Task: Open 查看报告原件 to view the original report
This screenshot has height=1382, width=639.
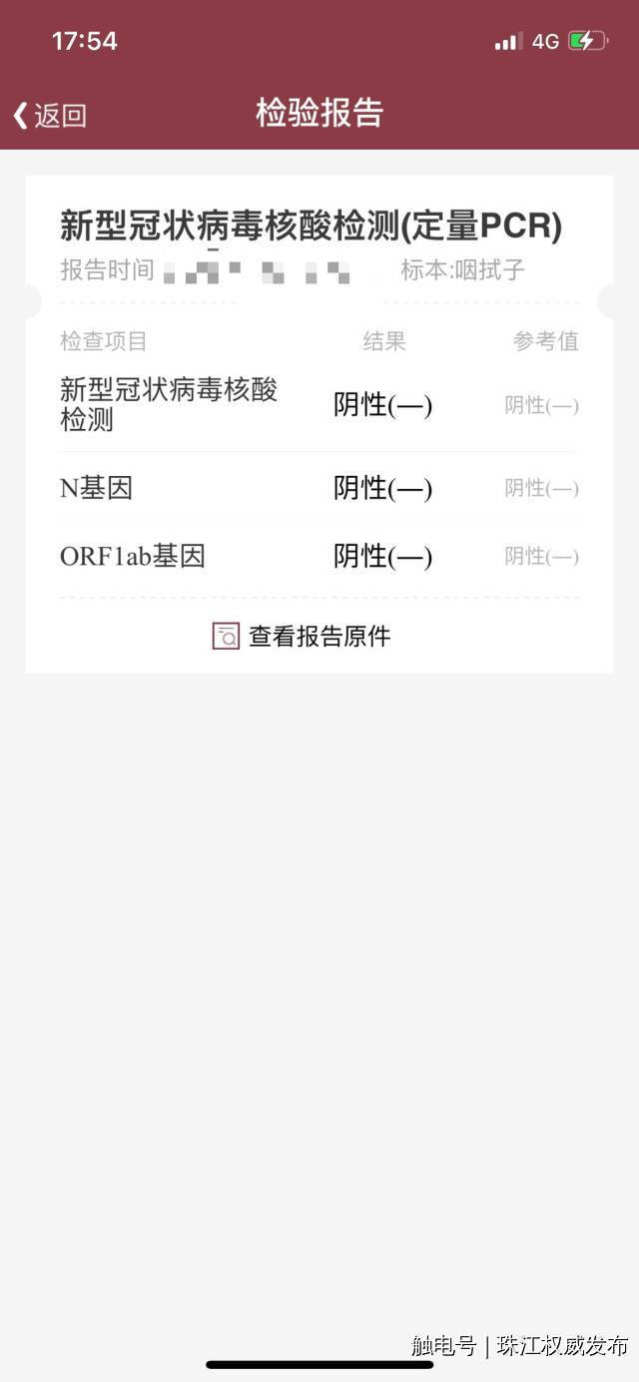Action: click(301, 636)
